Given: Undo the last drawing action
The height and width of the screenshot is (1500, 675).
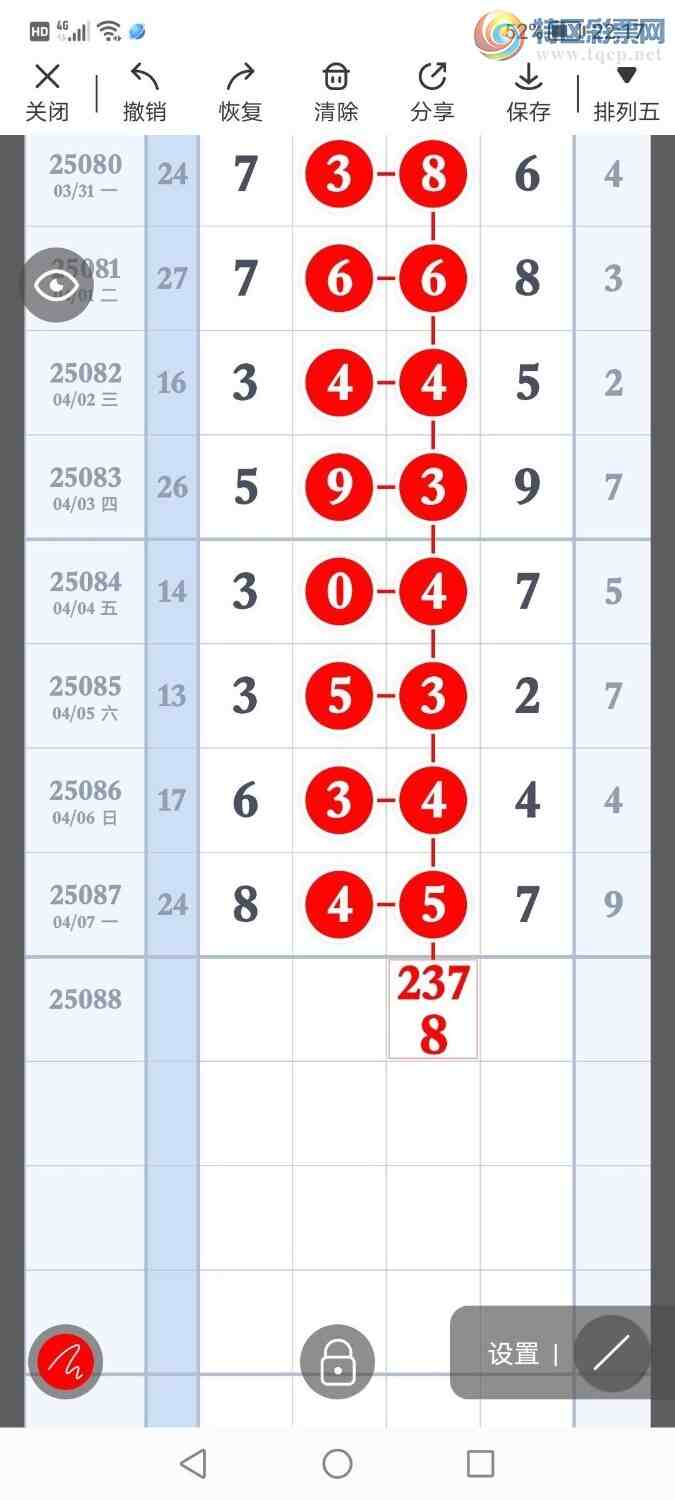Looking at the screenshot, I should pyautogui.click(x=144, y=91).
